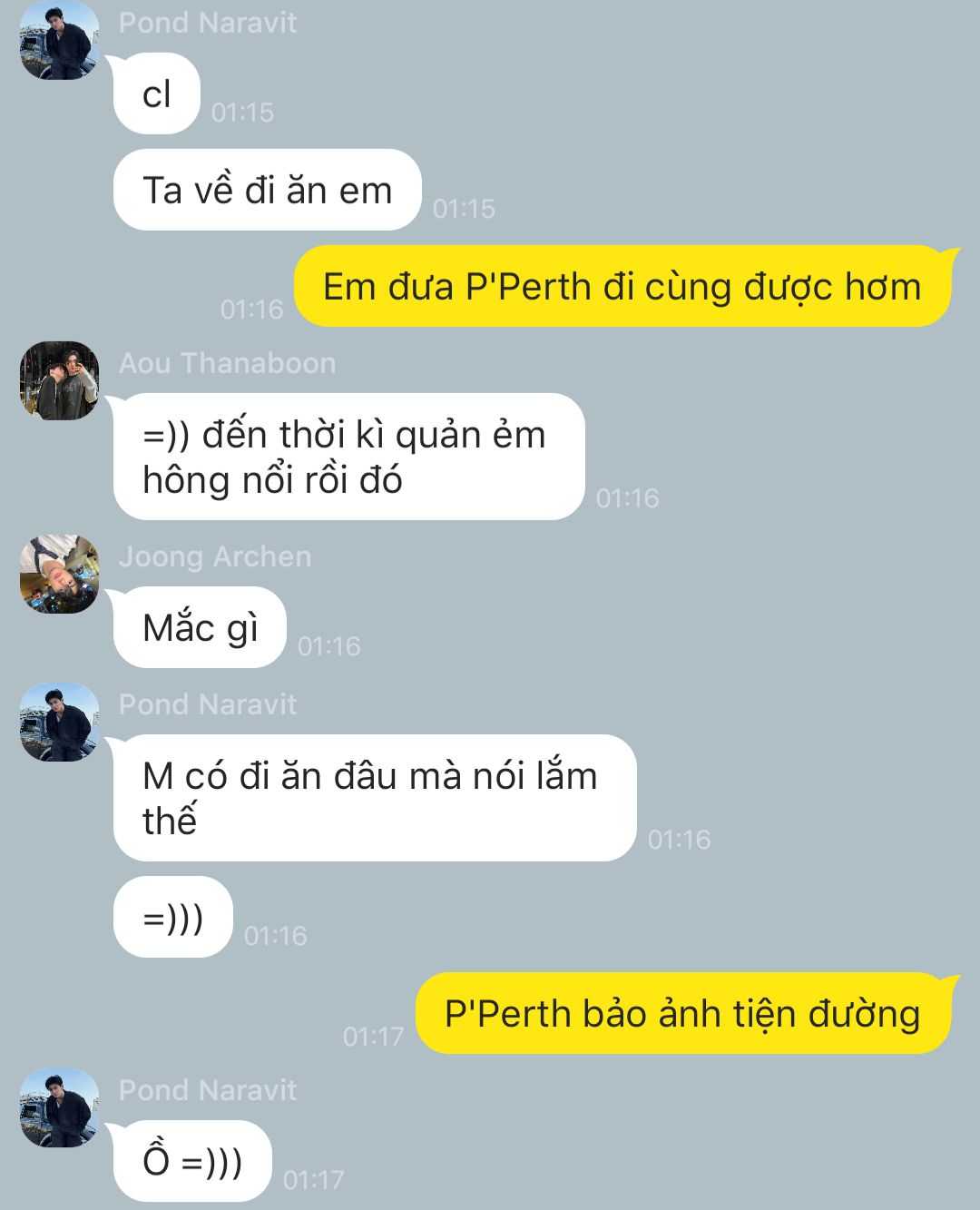View Pond Naravit's avatar above "M có đi ăn"
Image resolution: width=980 pixels, height=1210 pixels.
pos(59,722)
